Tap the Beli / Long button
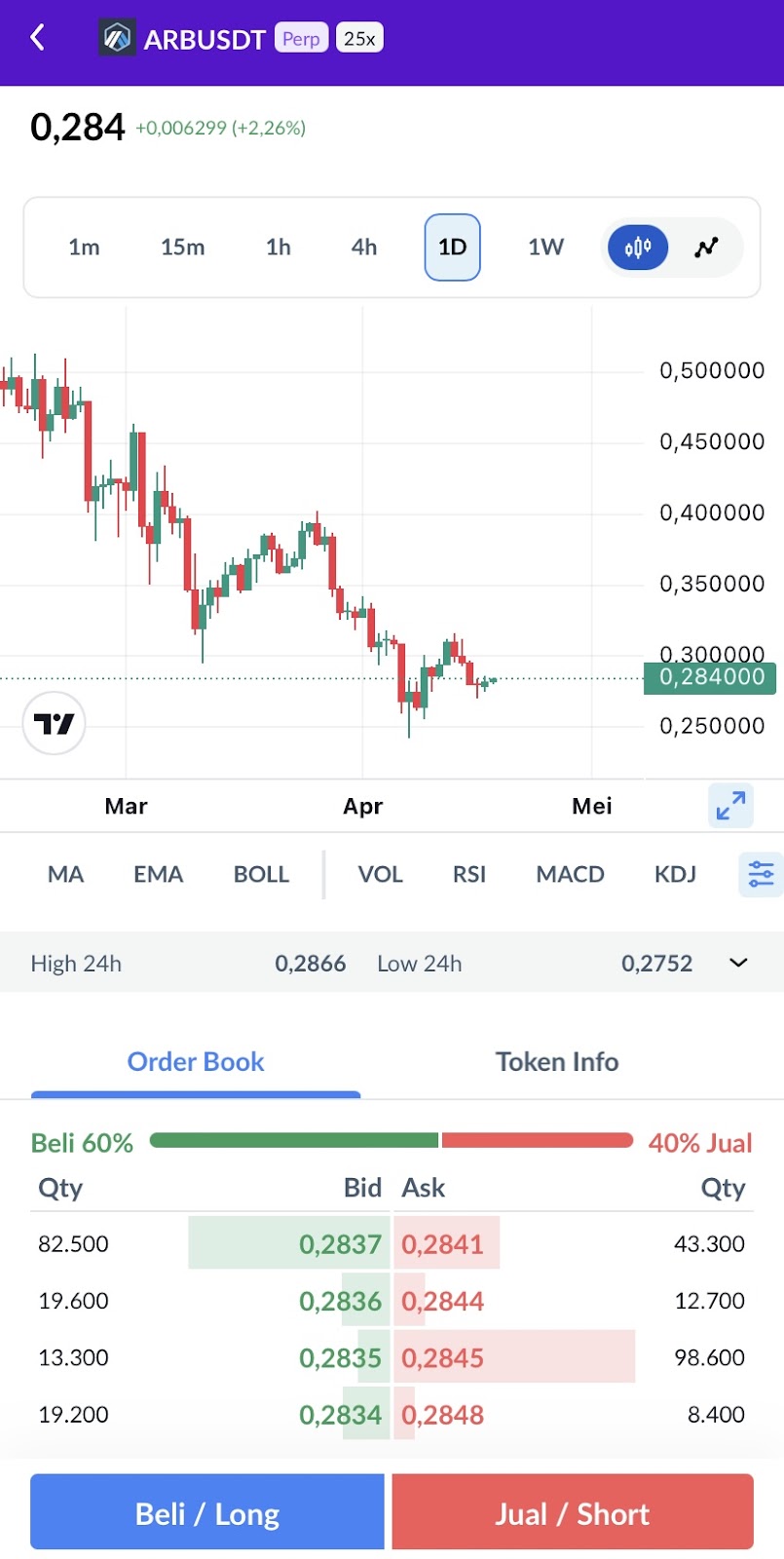The height and width of the screenshot is (1559, 784). [x=207, y=1513]
